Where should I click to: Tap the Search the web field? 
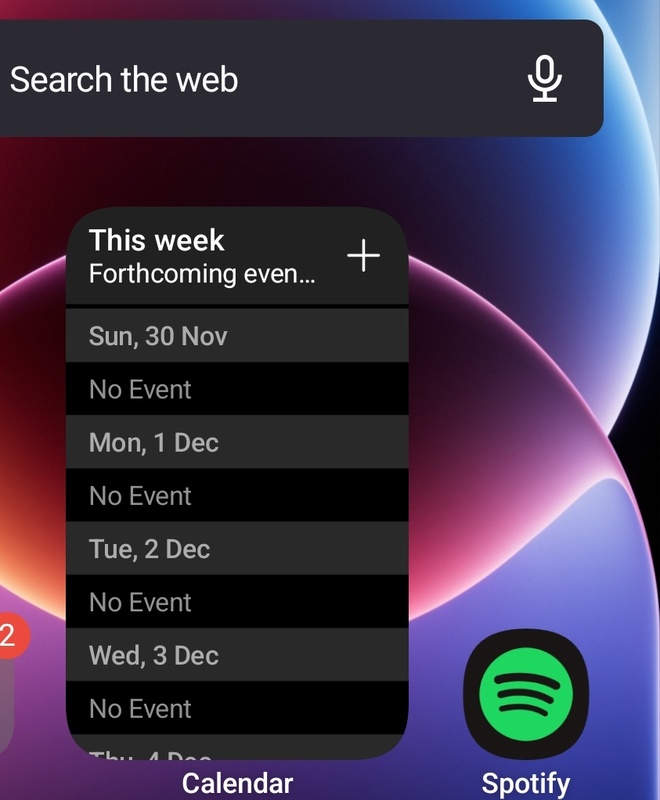[250, 79]
